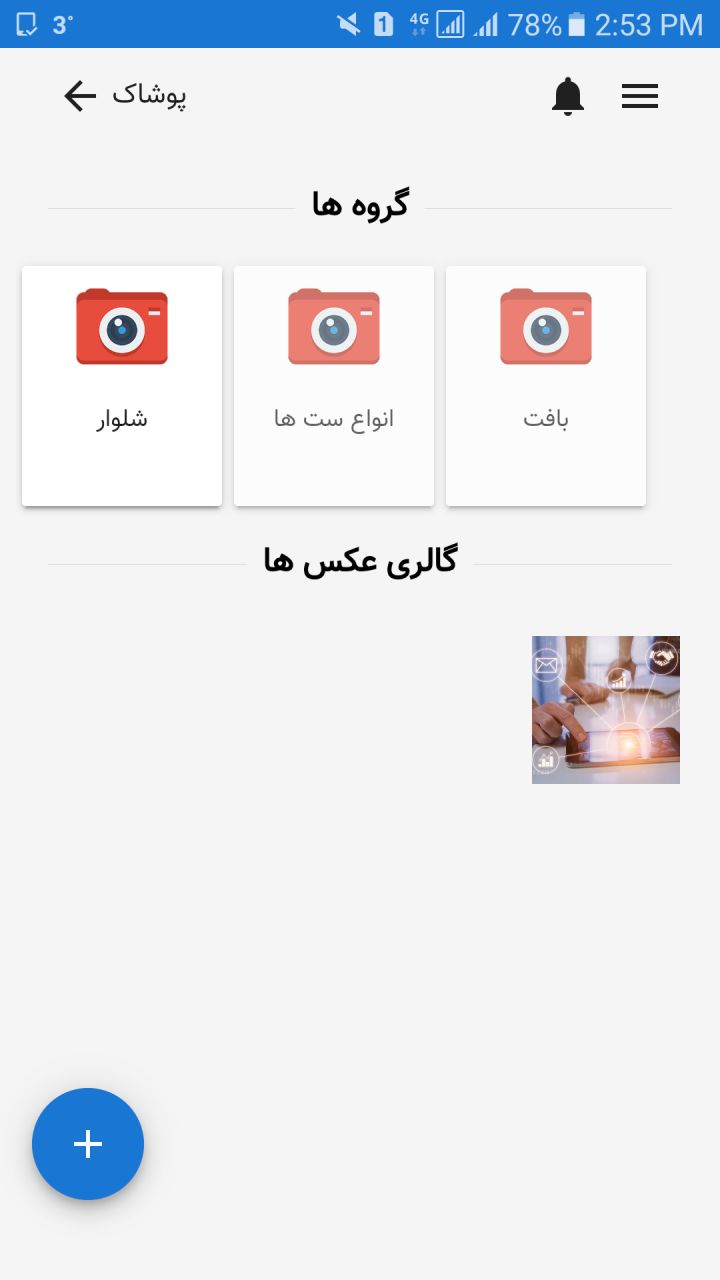View the gallery photo thumbnail

(x=606, y=710)
